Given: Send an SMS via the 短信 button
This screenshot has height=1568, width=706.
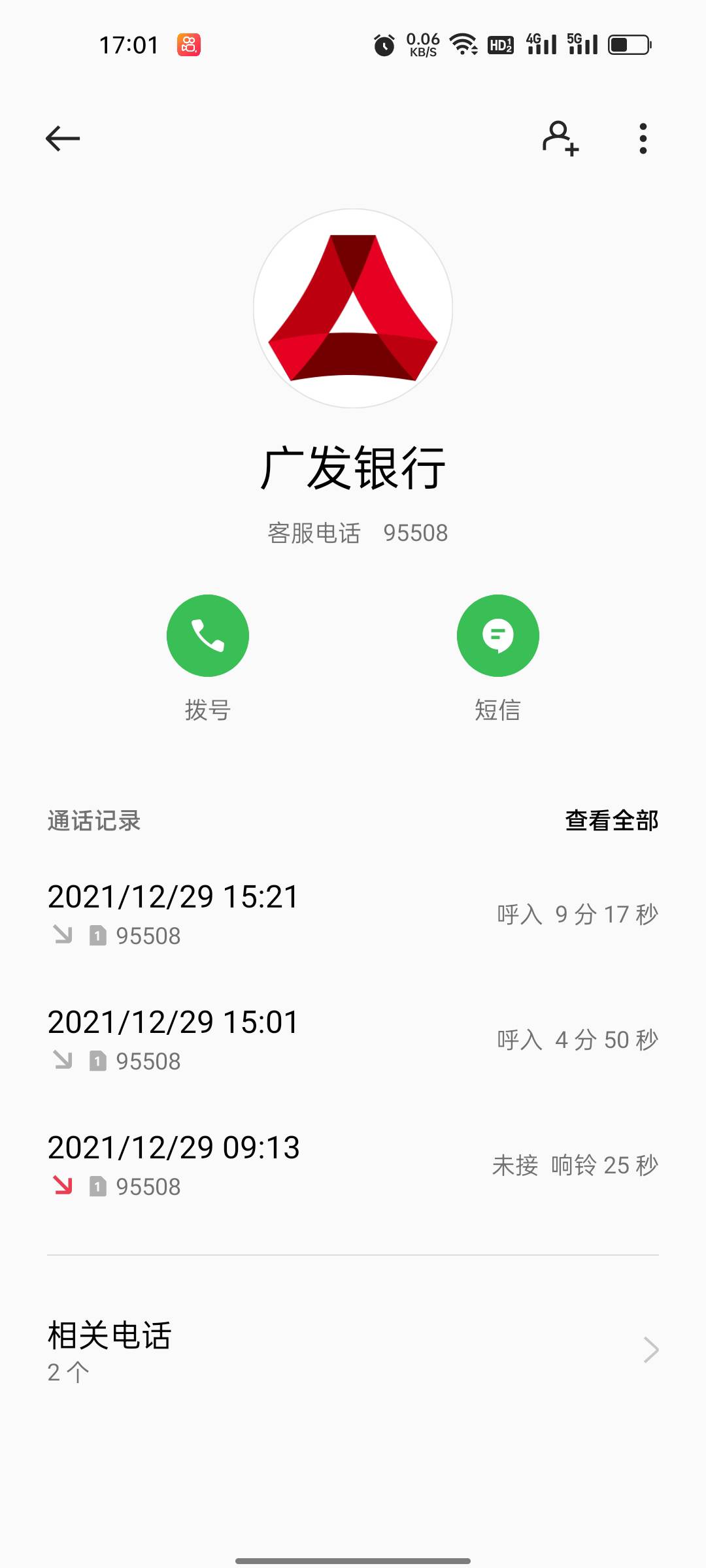Looking at the screenshot, I should pyautogui.click(x=497, y=636).
